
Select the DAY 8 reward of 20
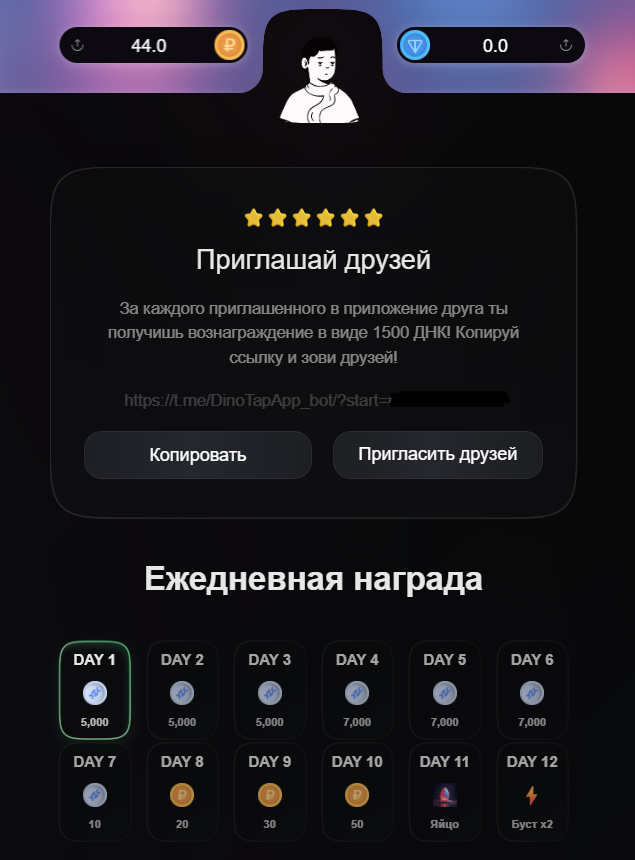click(x=182, y=792)
